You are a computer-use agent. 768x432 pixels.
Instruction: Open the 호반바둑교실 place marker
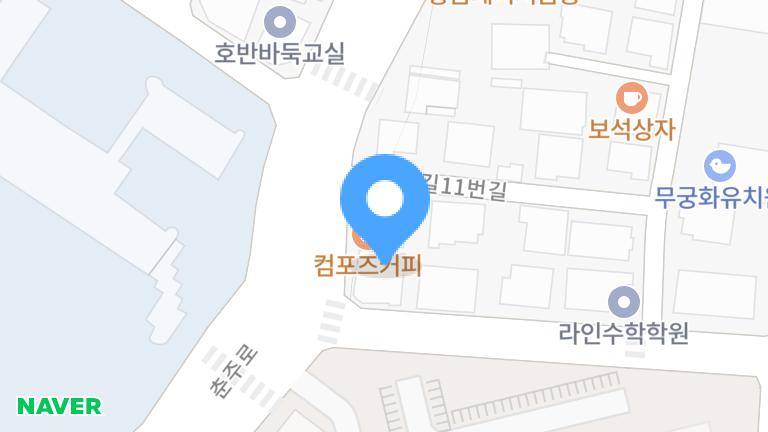point(279,20)
